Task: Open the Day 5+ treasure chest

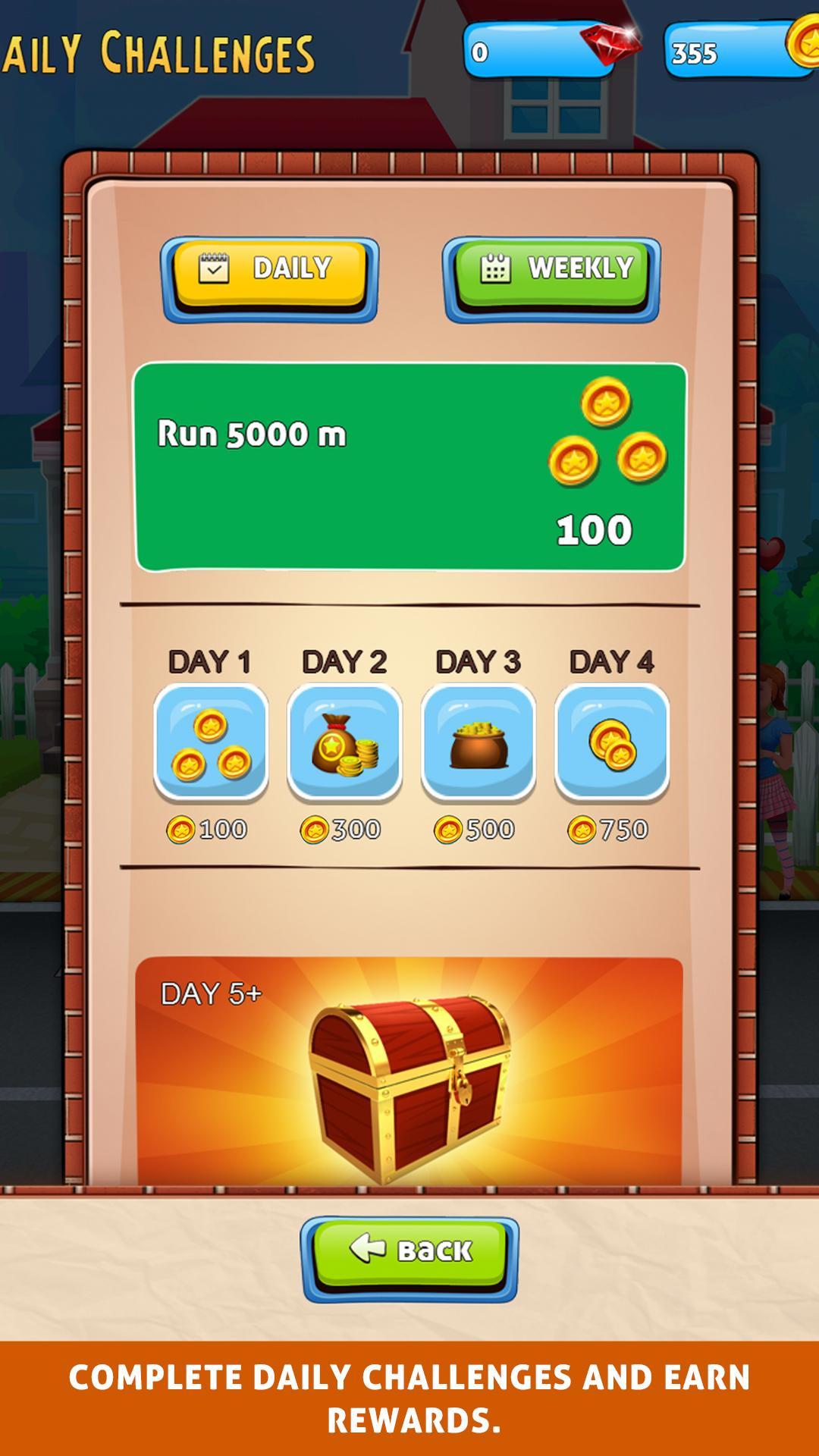Action: coord(409,1084)
